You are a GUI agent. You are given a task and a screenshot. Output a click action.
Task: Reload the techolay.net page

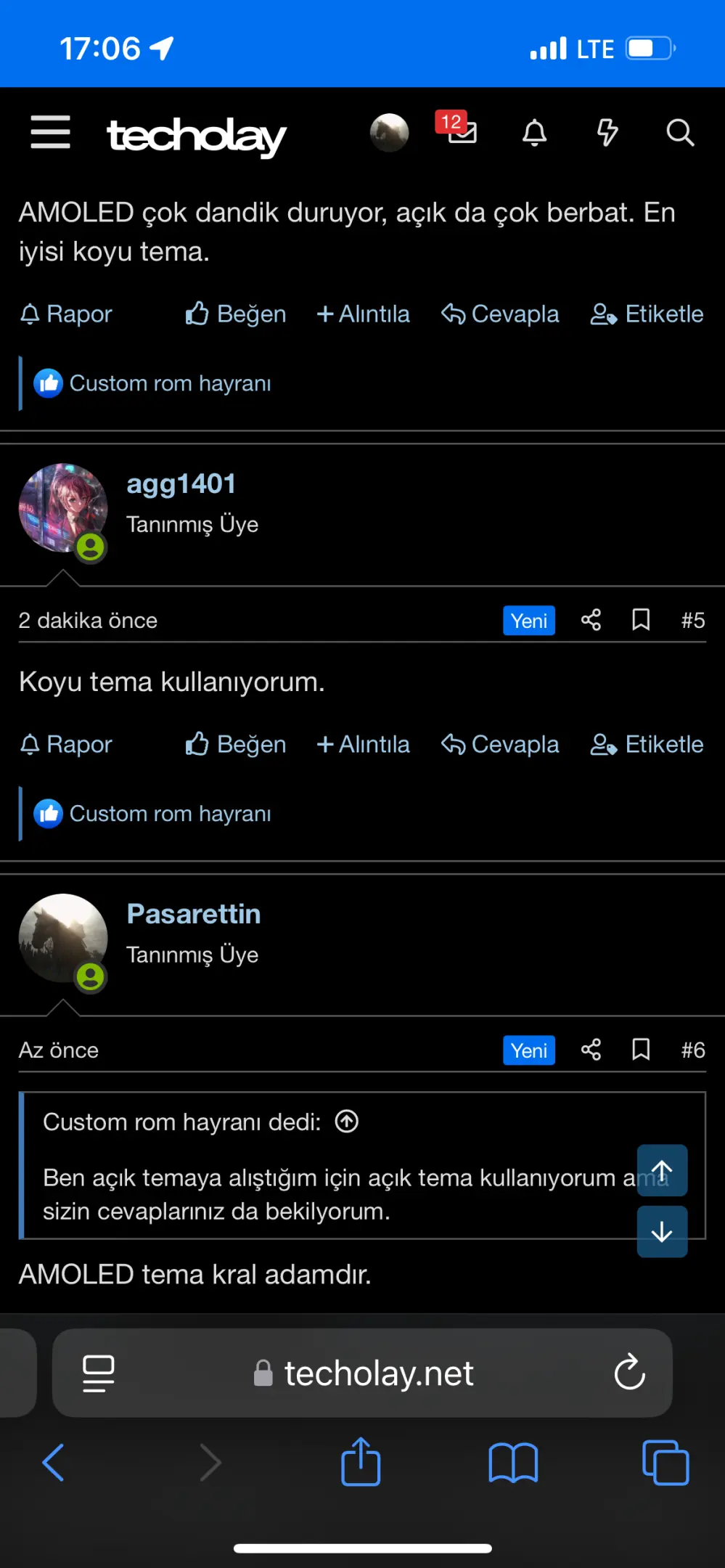click(629, 1372)
